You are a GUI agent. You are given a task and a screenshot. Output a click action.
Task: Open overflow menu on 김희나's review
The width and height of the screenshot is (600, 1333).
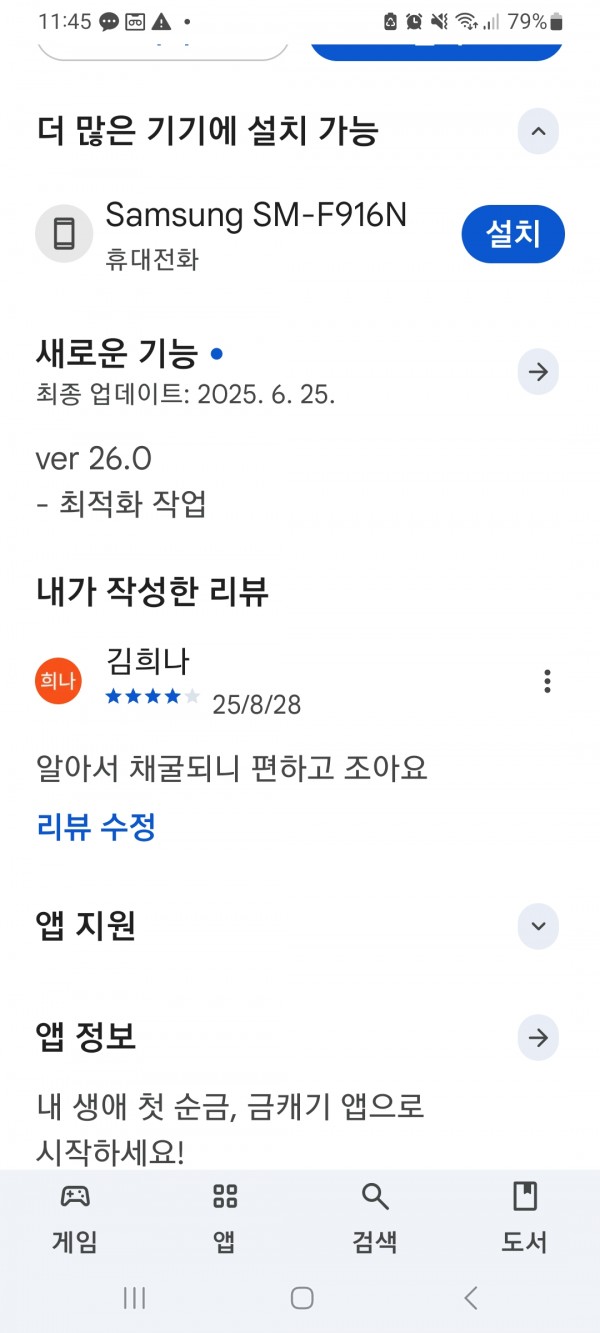point(547,681)
